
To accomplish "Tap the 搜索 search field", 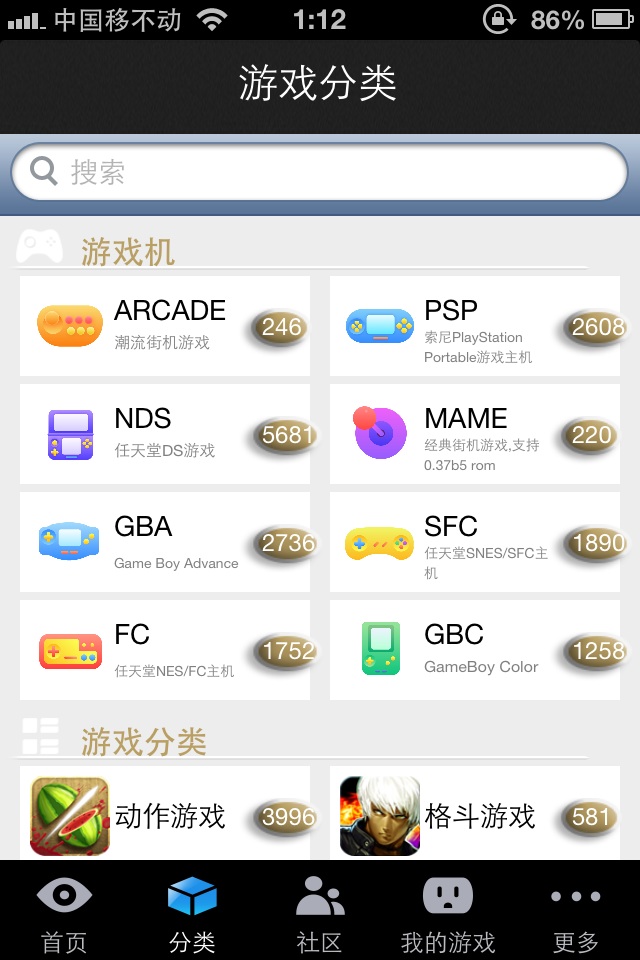I will click(x=320, y=172).
